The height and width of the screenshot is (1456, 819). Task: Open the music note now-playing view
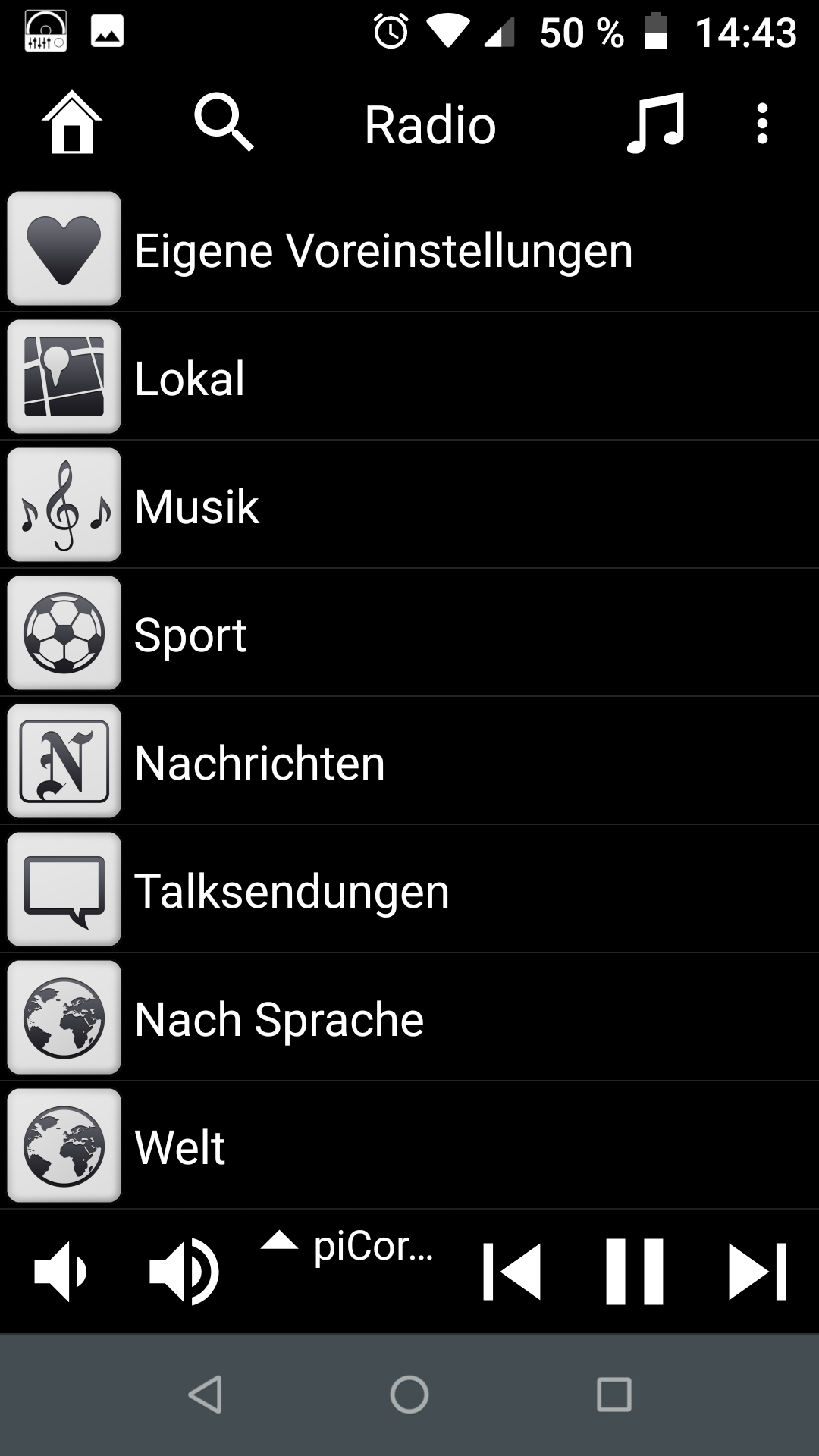(656, 123)
